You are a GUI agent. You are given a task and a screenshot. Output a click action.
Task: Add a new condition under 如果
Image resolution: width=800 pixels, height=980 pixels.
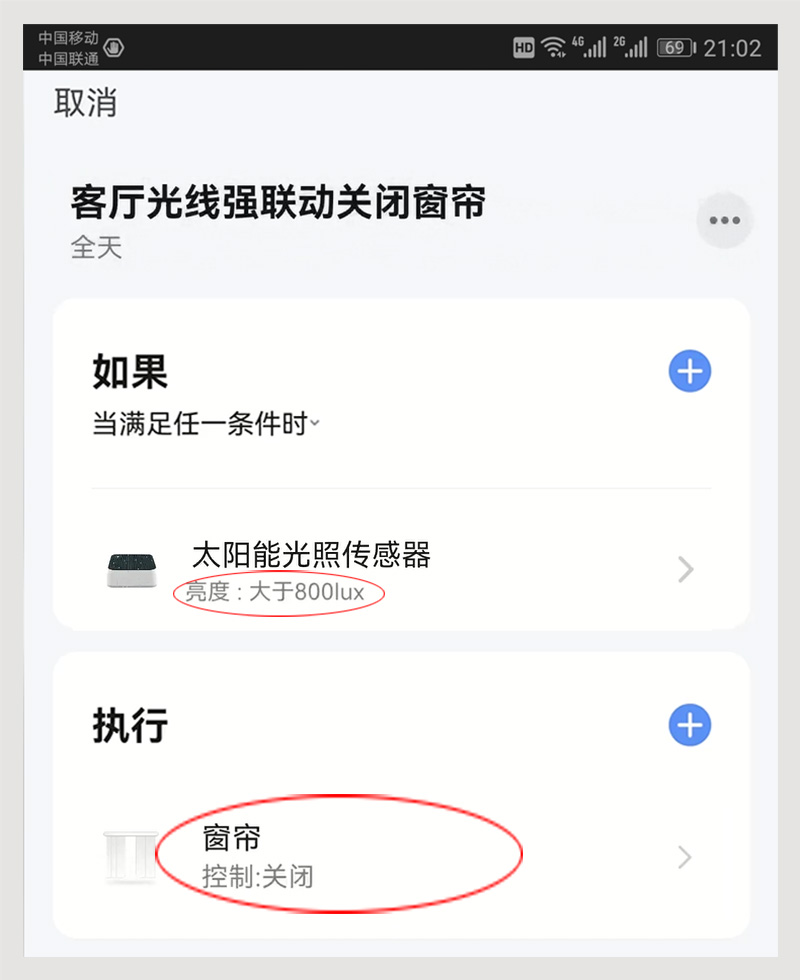point(689,372)
